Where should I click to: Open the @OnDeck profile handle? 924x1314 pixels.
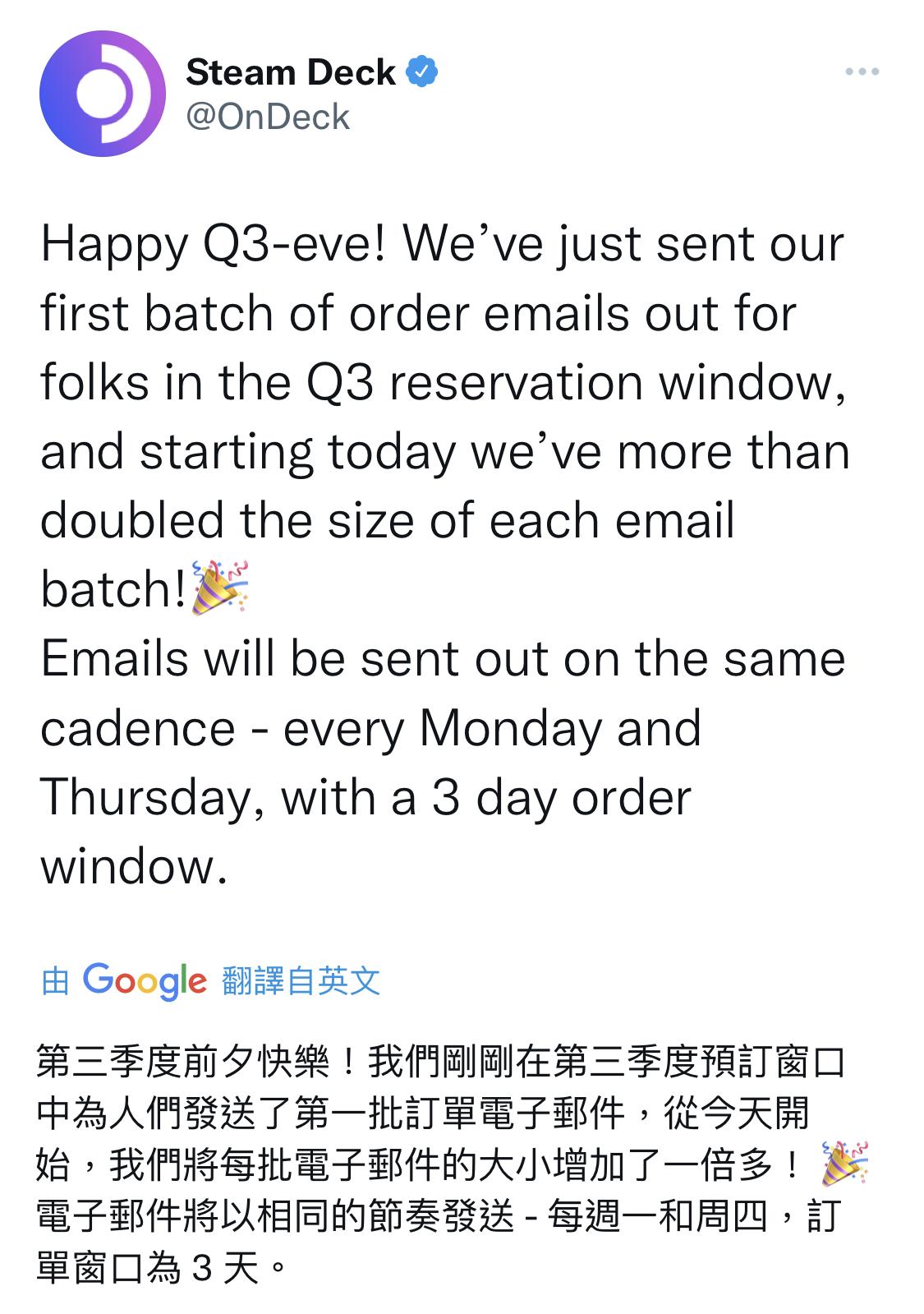pyautogui.click(x=268, y=118)
